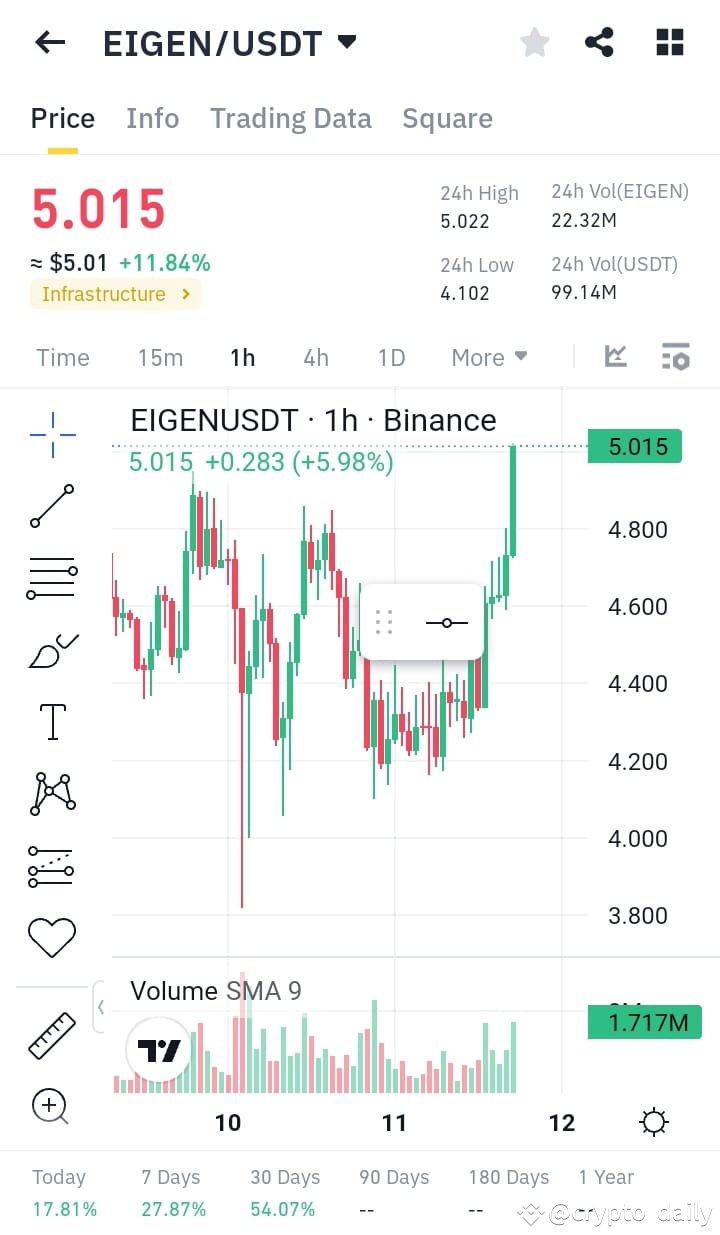Expand the Infrastructure category link
The height and width of the screenshot is (1235, 720).
pos(115,294)
